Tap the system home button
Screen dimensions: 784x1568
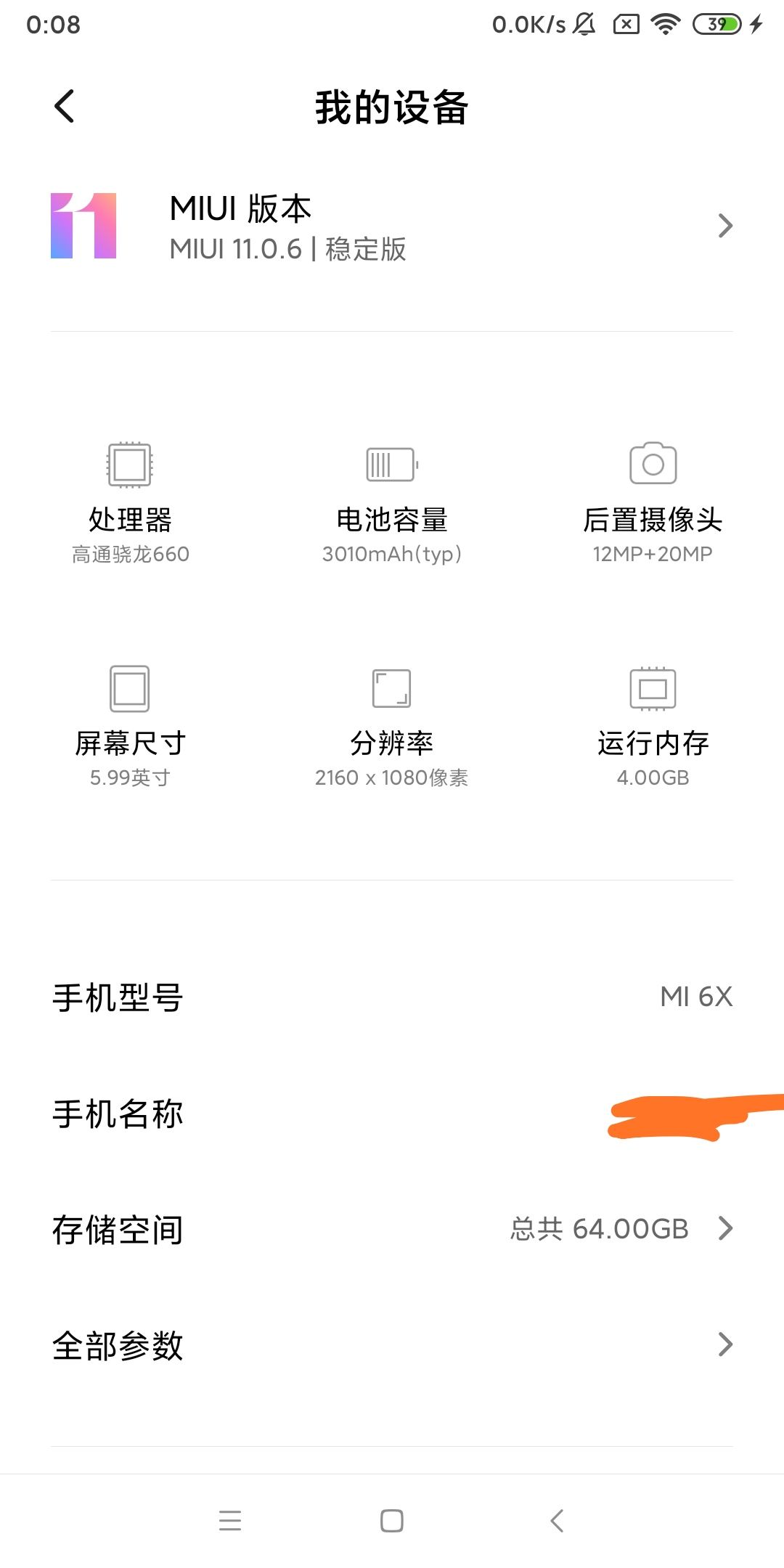coord(392,1521)
